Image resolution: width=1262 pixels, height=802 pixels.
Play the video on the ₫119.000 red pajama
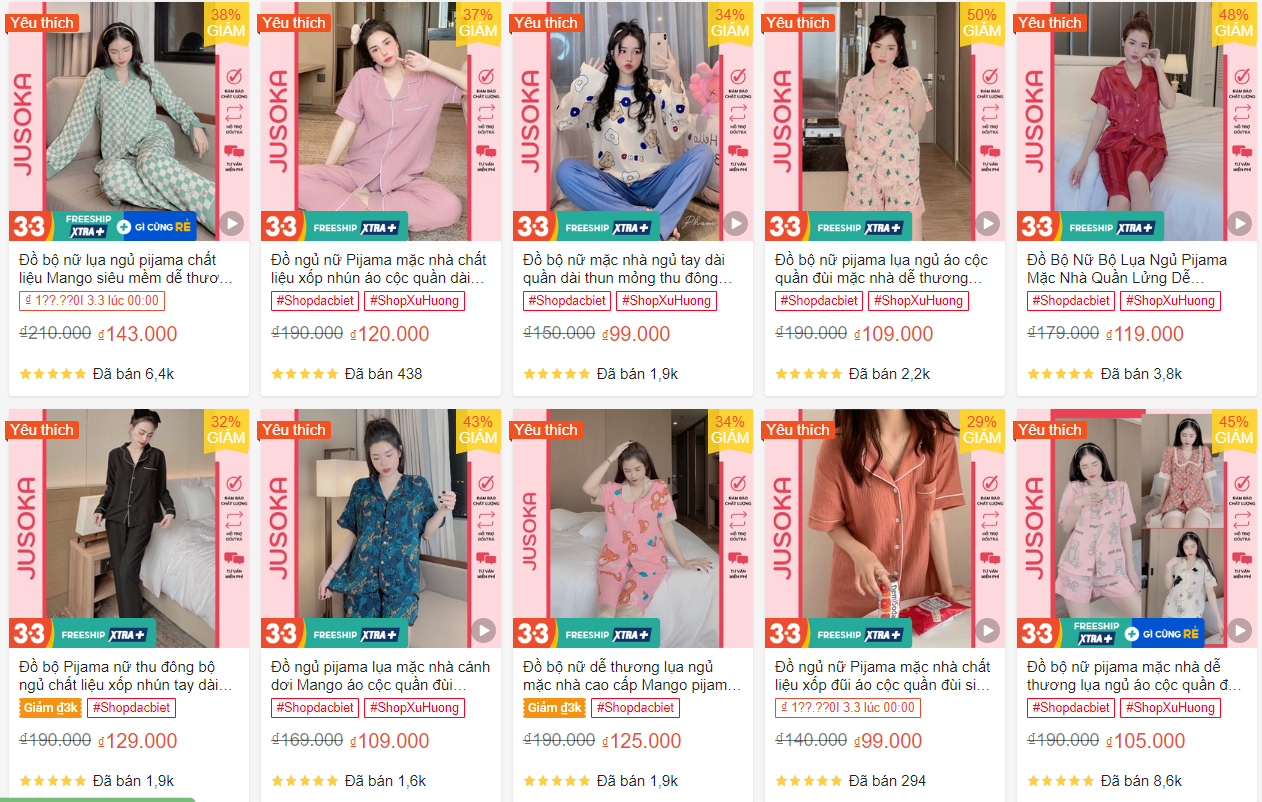(x=1239, y=224)
